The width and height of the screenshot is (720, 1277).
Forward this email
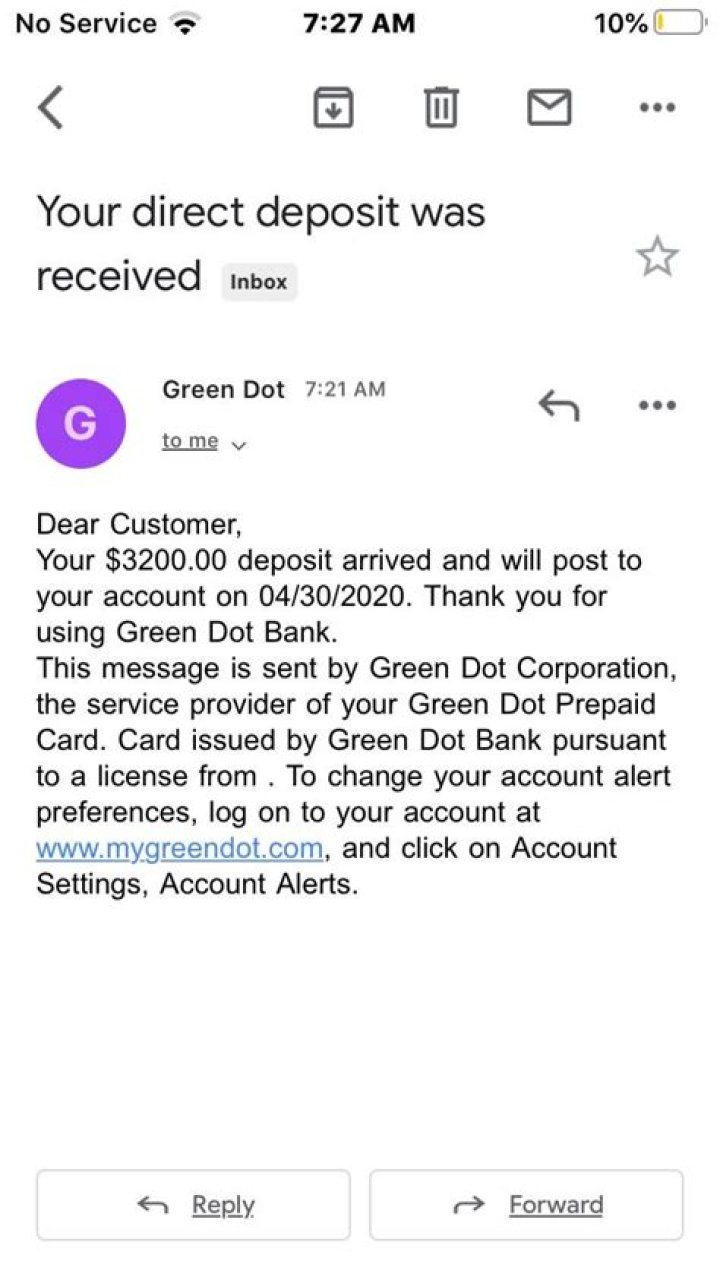527,1205
